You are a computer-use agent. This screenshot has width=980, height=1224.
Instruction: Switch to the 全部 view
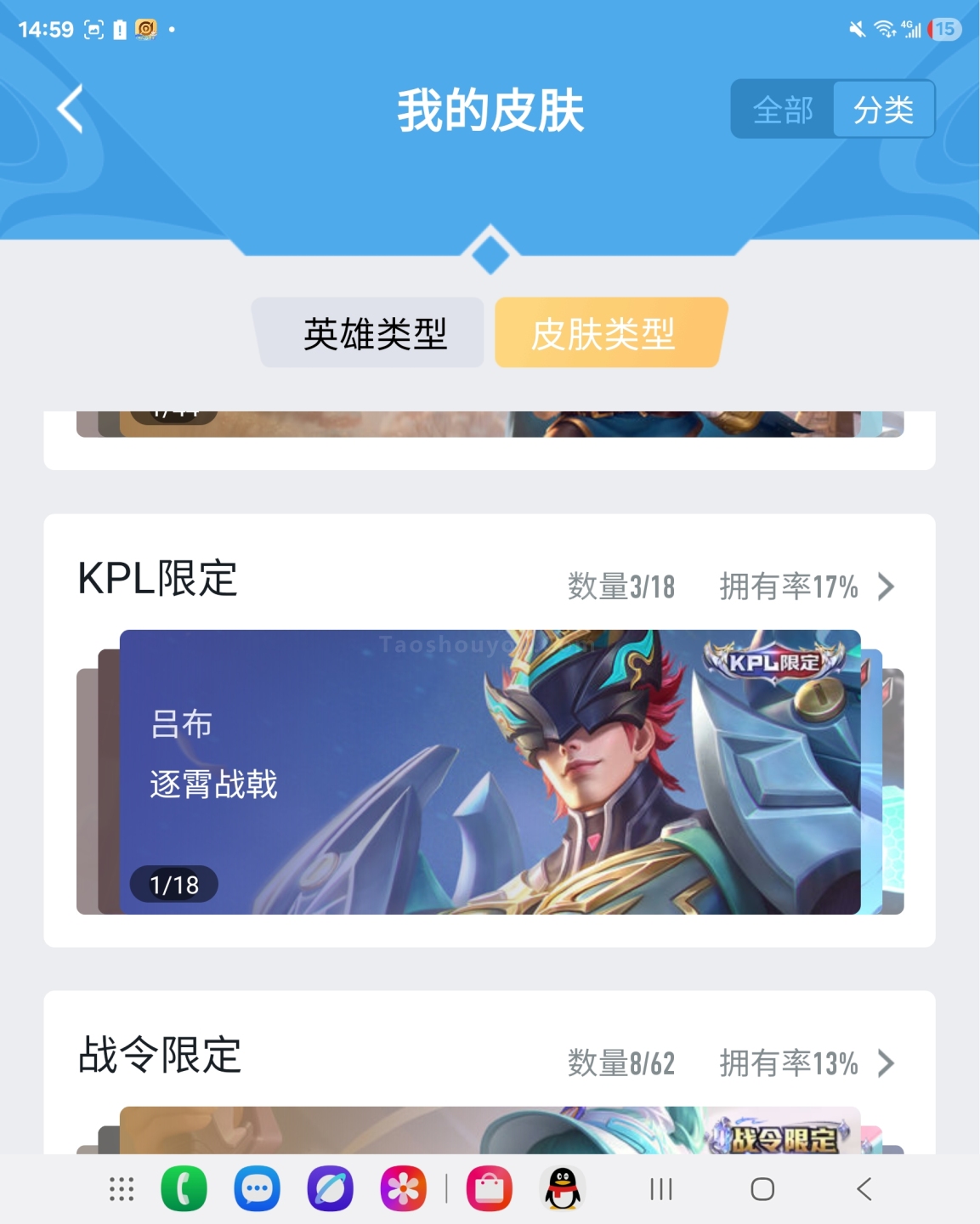tap(783, 110)
